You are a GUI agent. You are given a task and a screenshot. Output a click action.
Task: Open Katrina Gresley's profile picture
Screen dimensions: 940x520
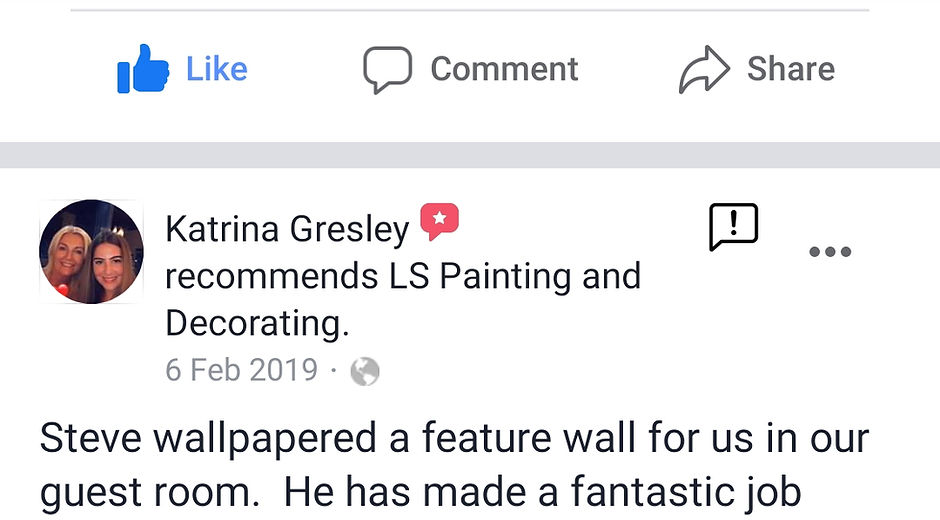coord(91,251)
